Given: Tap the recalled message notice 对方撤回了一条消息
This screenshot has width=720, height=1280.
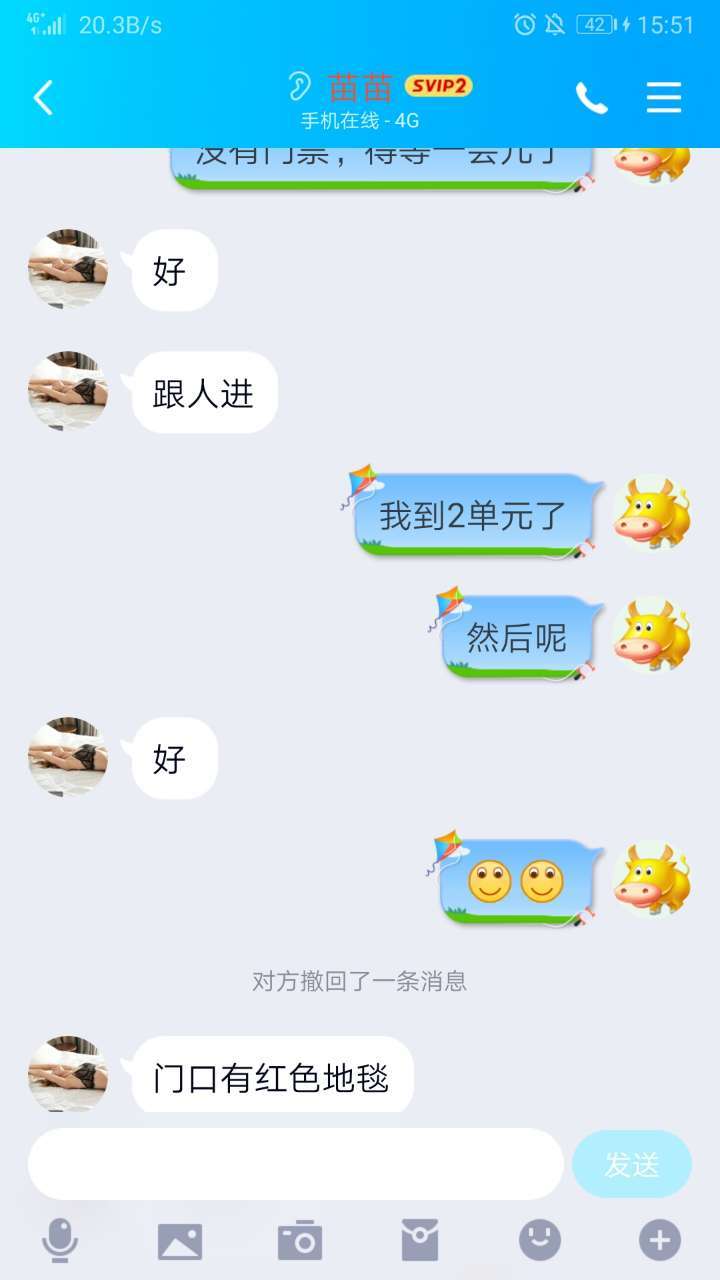Looking at the screenshot, I should (360, 983).
